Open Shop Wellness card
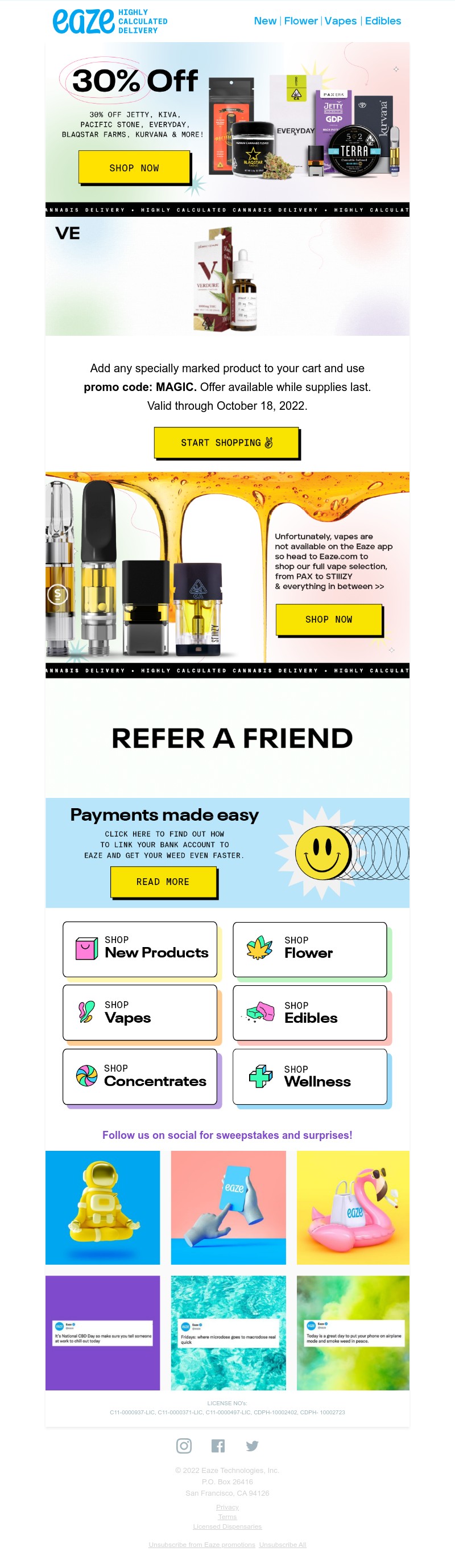This screenshot has width=455, height=1568. (x=309, y=1076)
